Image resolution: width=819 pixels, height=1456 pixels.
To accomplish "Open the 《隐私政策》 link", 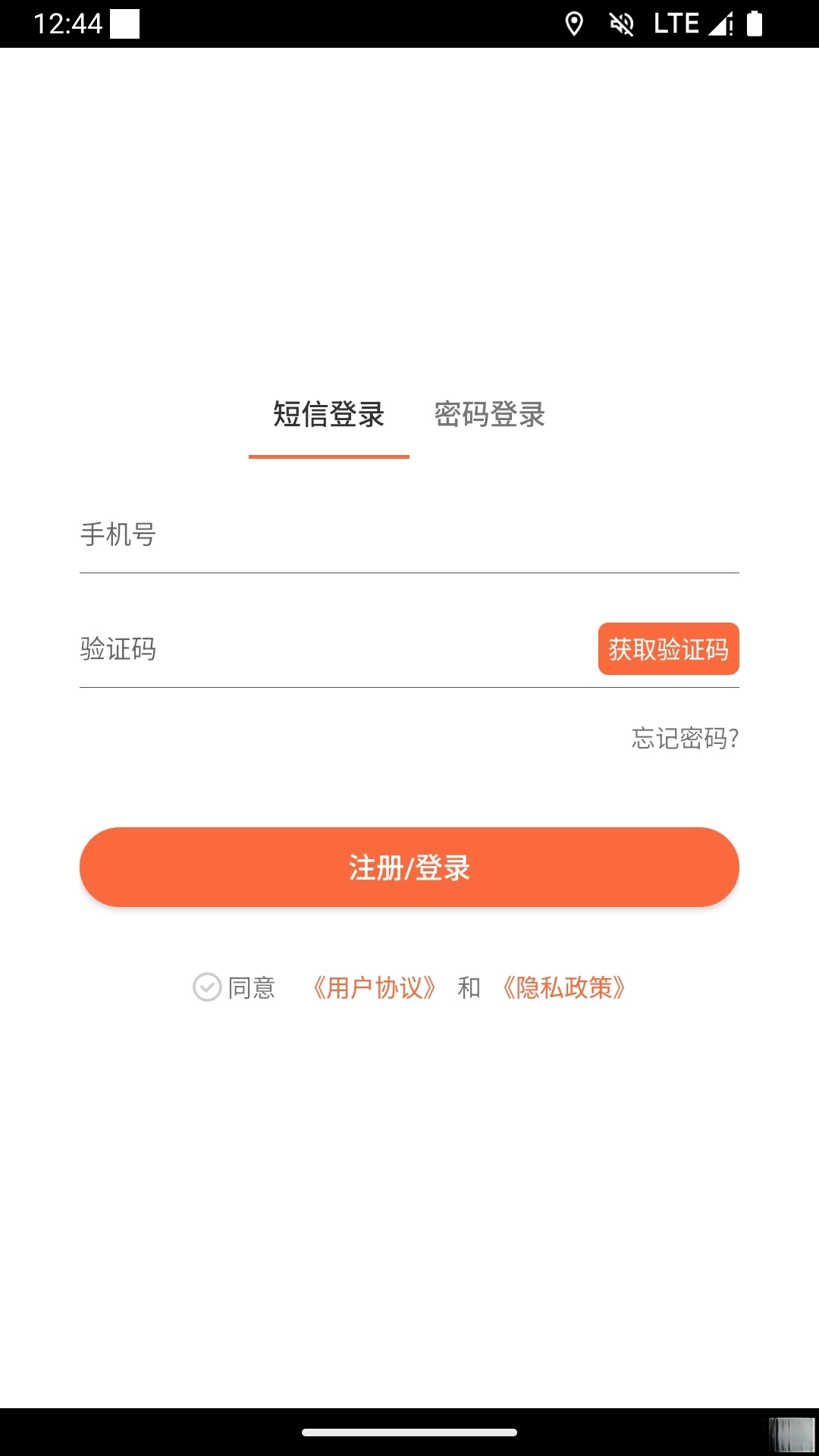I will [563, 987].
